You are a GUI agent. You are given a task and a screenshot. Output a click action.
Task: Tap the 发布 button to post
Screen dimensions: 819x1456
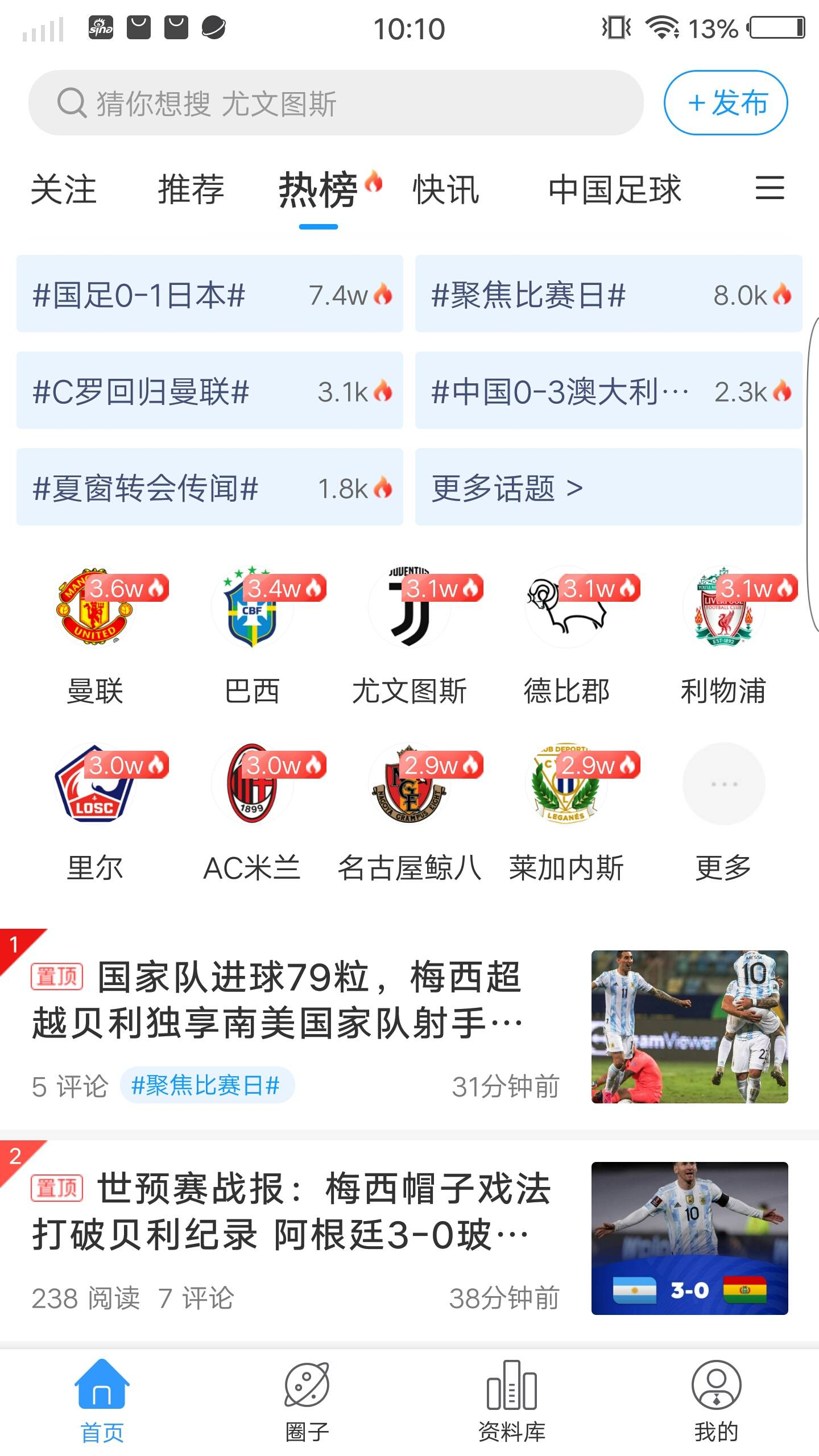[x=726, y=103]
